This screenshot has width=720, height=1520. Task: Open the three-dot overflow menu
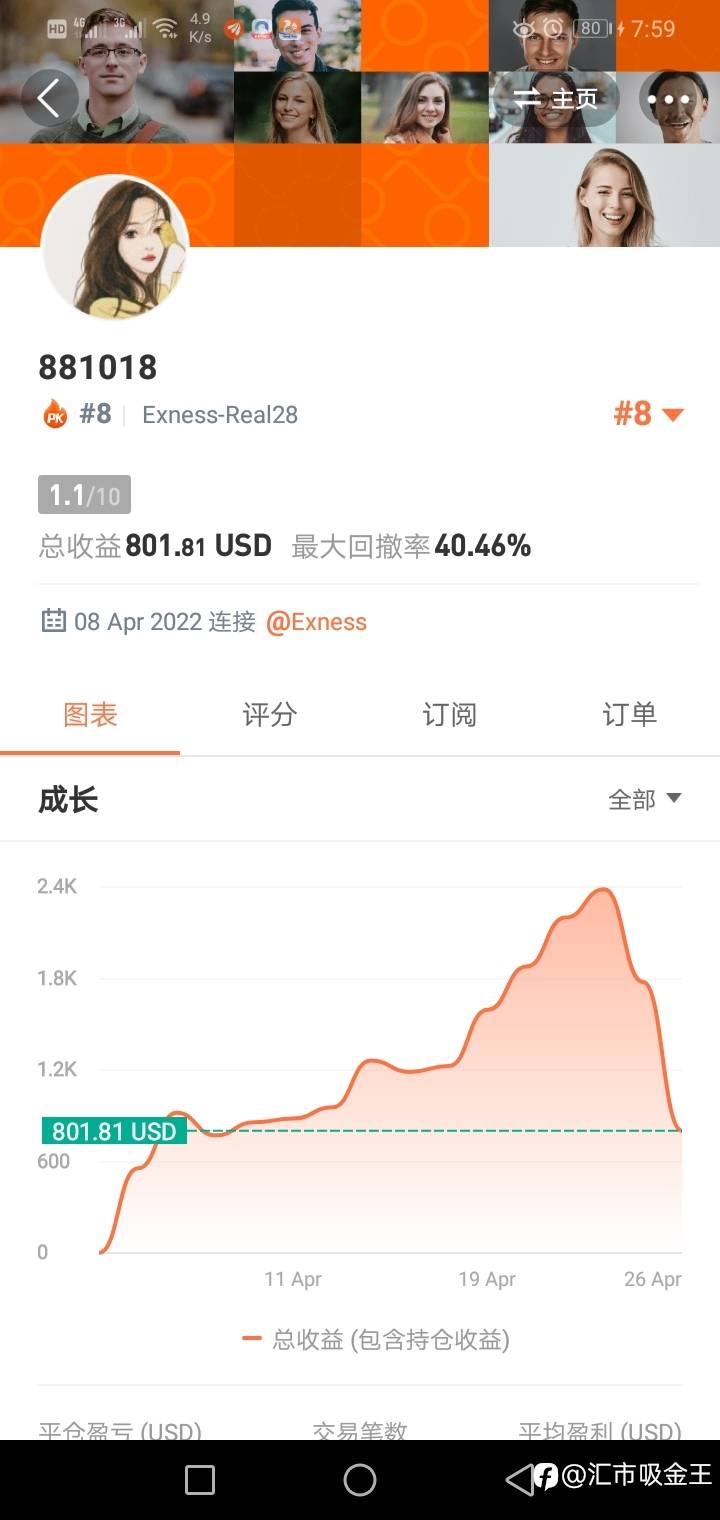[672, 98]
